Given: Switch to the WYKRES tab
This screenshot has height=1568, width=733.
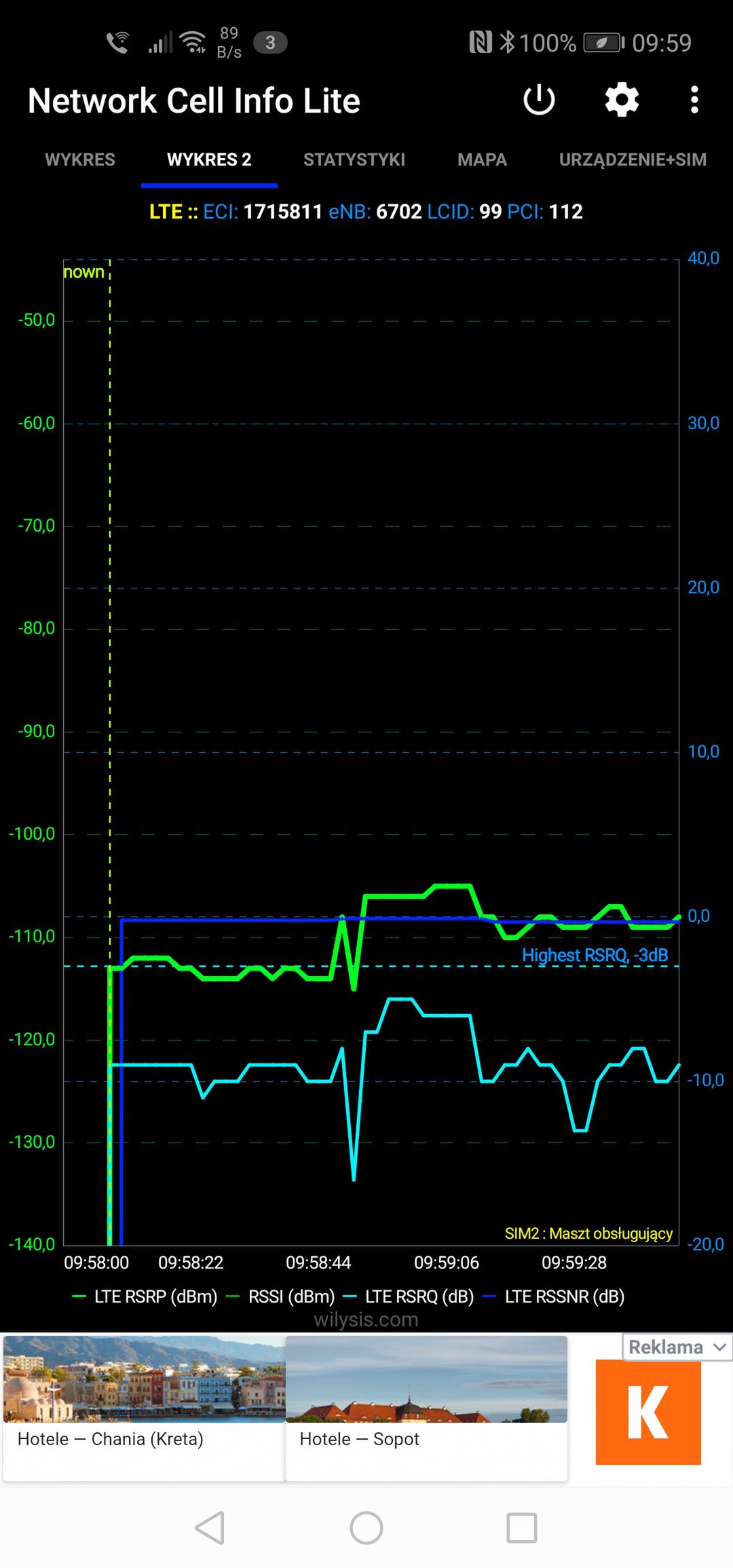Looking at the screenshot, I should click(x=80, y=160).
